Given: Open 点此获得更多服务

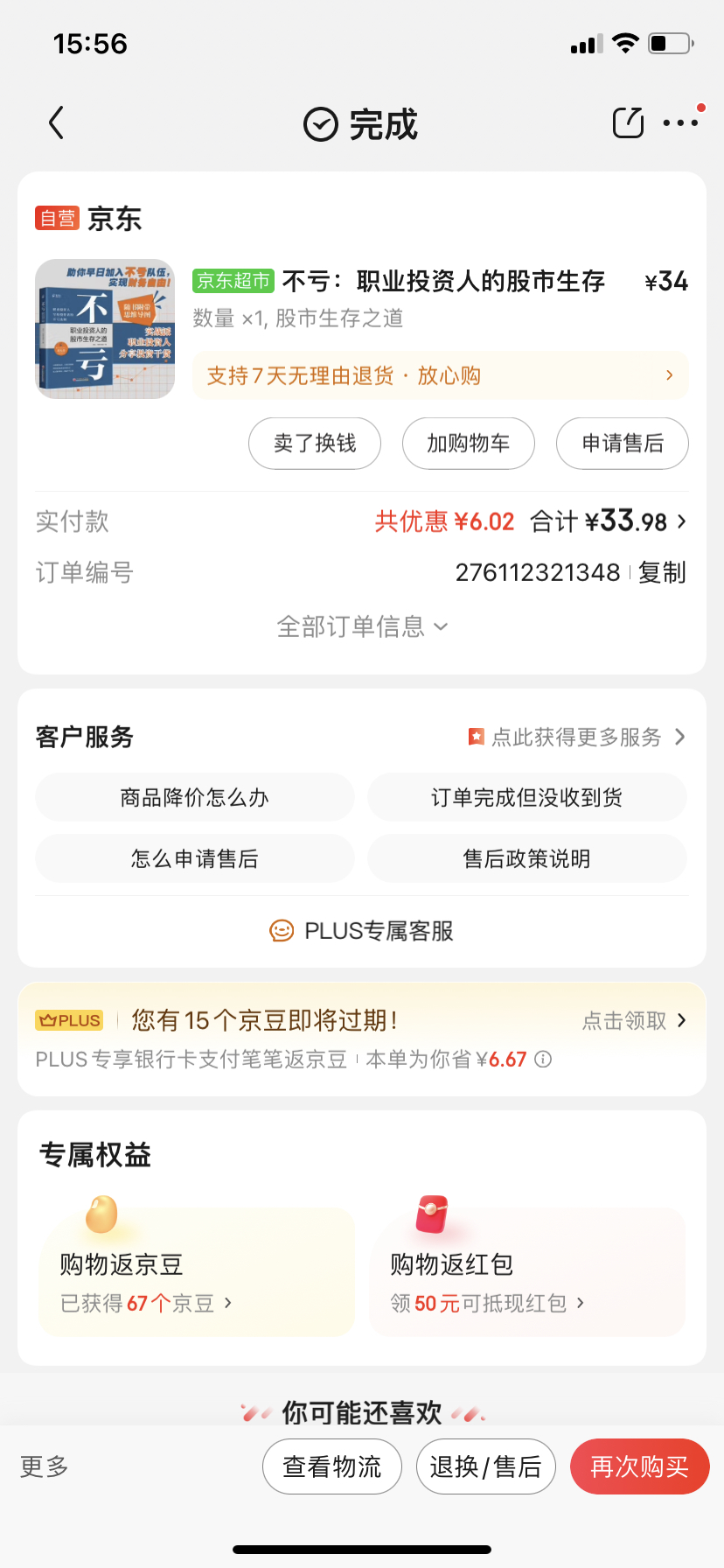Looking at the screenshot, I should tap(577, 738).
